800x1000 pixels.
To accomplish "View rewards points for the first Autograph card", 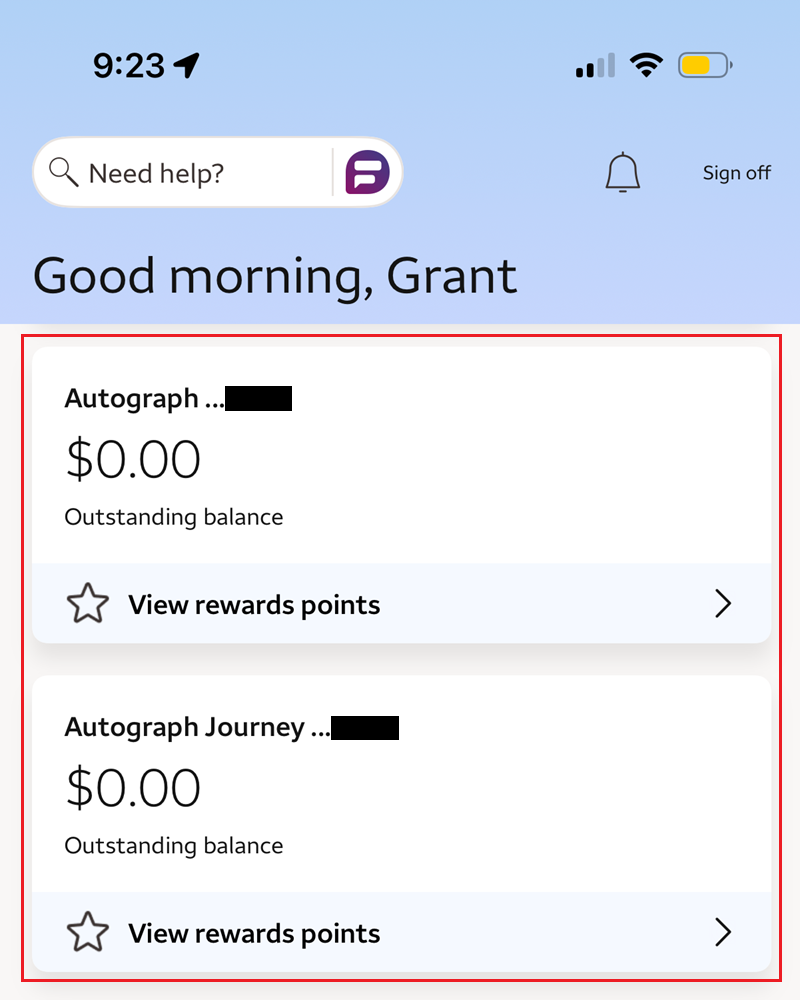I will pyautogui.click(x=400, y=604).
